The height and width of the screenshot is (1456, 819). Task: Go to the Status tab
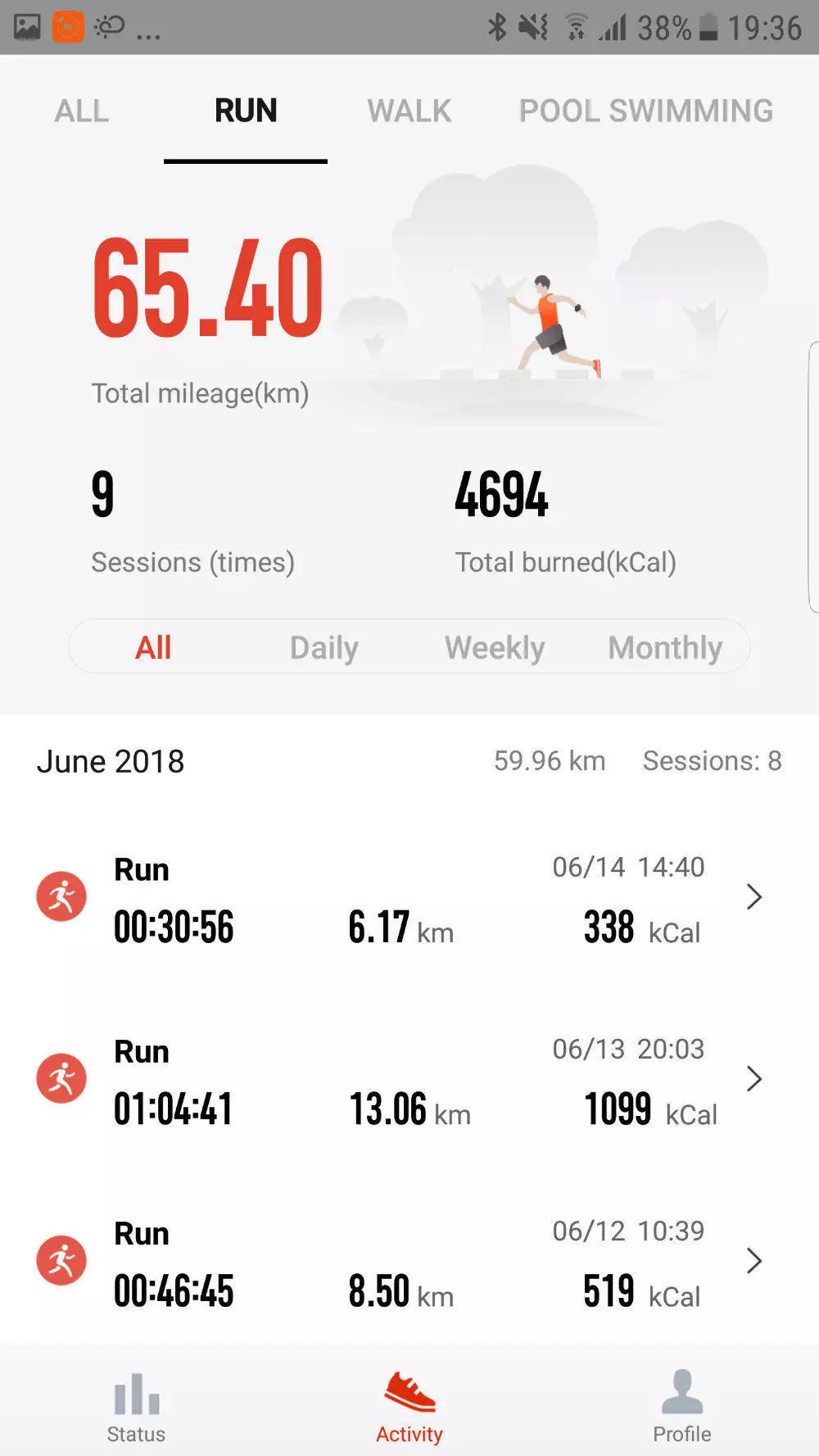(136, 1407)
